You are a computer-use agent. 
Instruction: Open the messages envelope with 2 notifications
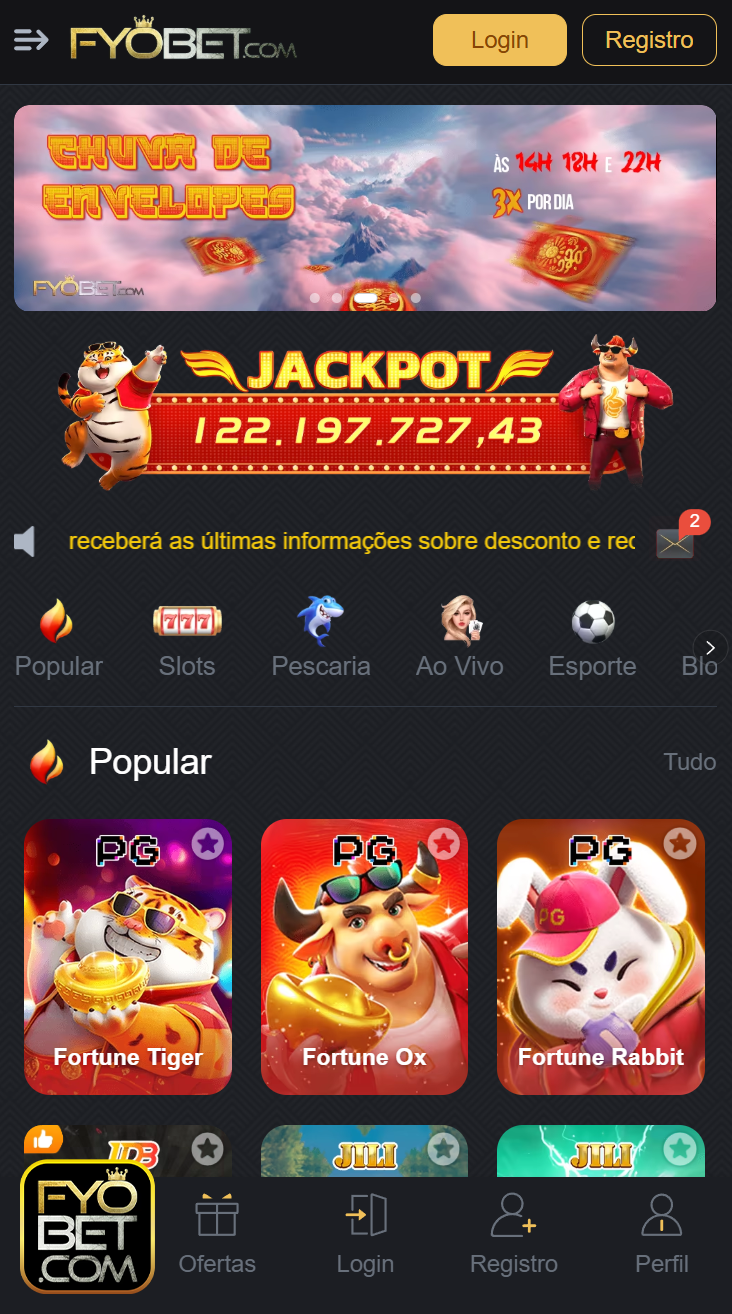coord(675,541)
